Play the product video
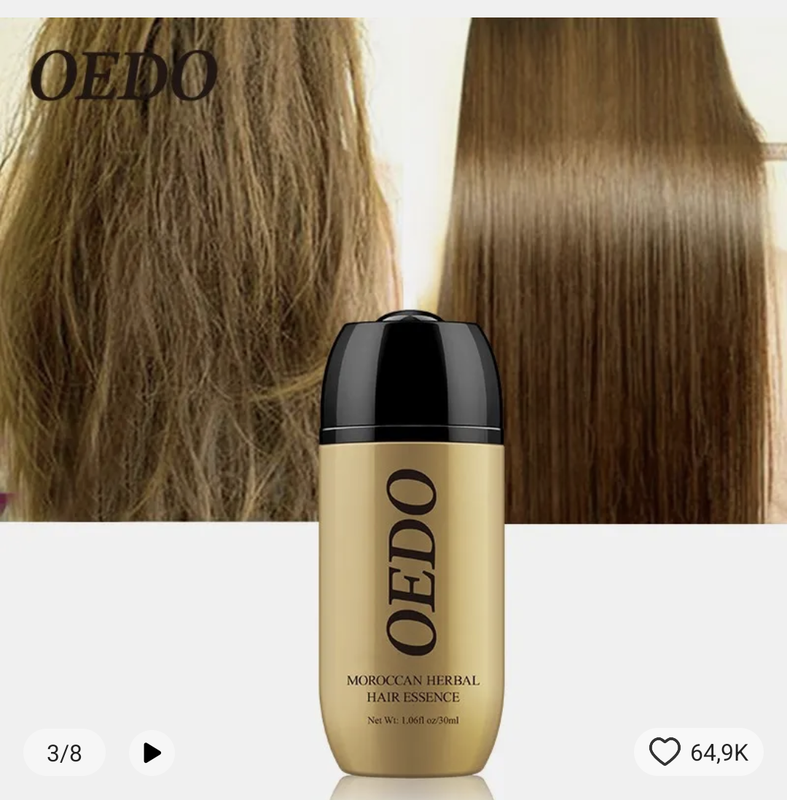Viewport: 787px width, 800px height. (x=152, y=752)
